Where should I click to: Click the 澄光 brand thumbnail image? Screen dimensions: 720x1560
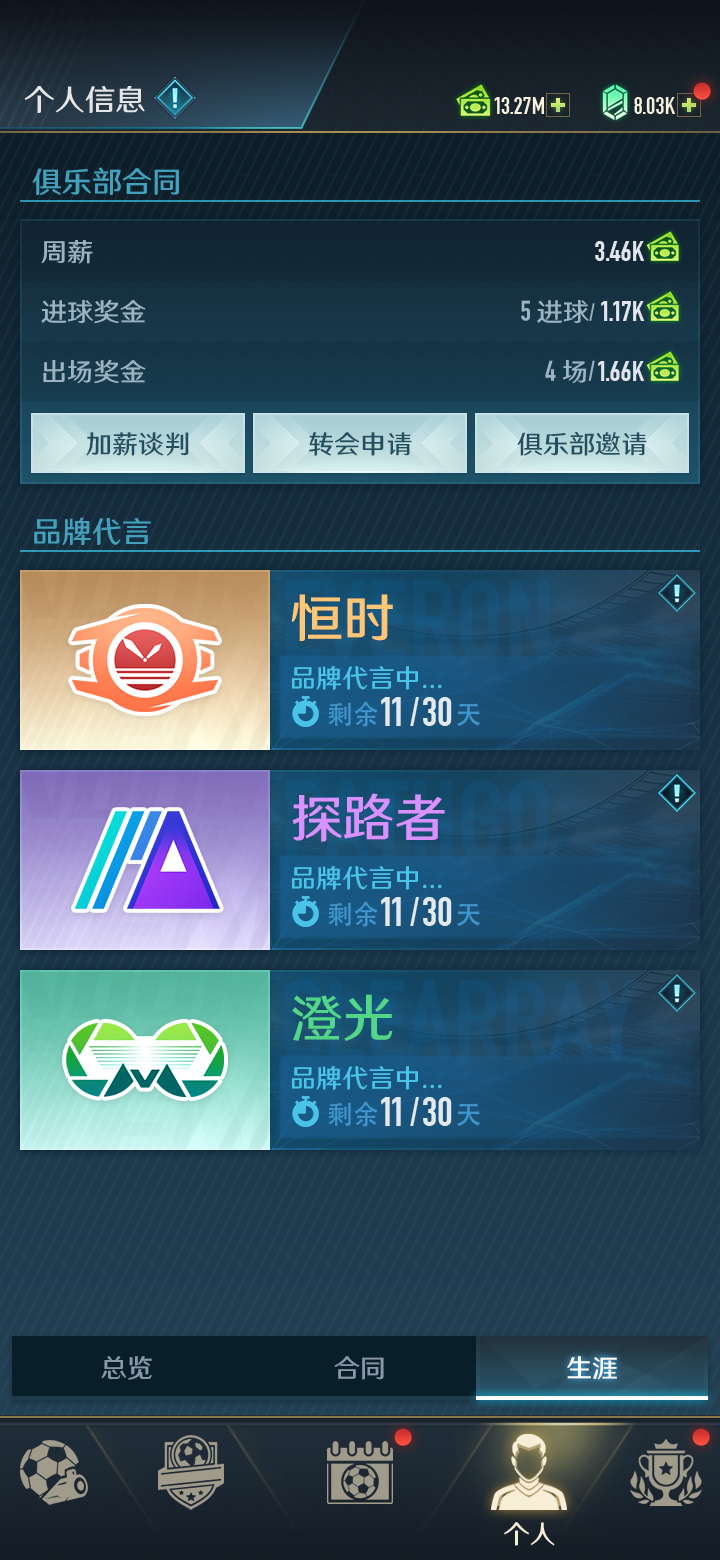(143, 1059)
